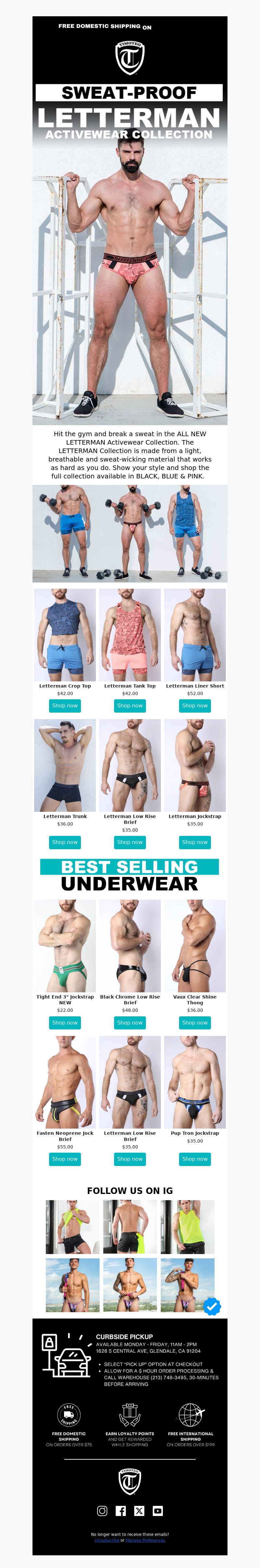The image size is (260, 1568).
Task: Visit the Facebook page
Action: pos(121,1511)
